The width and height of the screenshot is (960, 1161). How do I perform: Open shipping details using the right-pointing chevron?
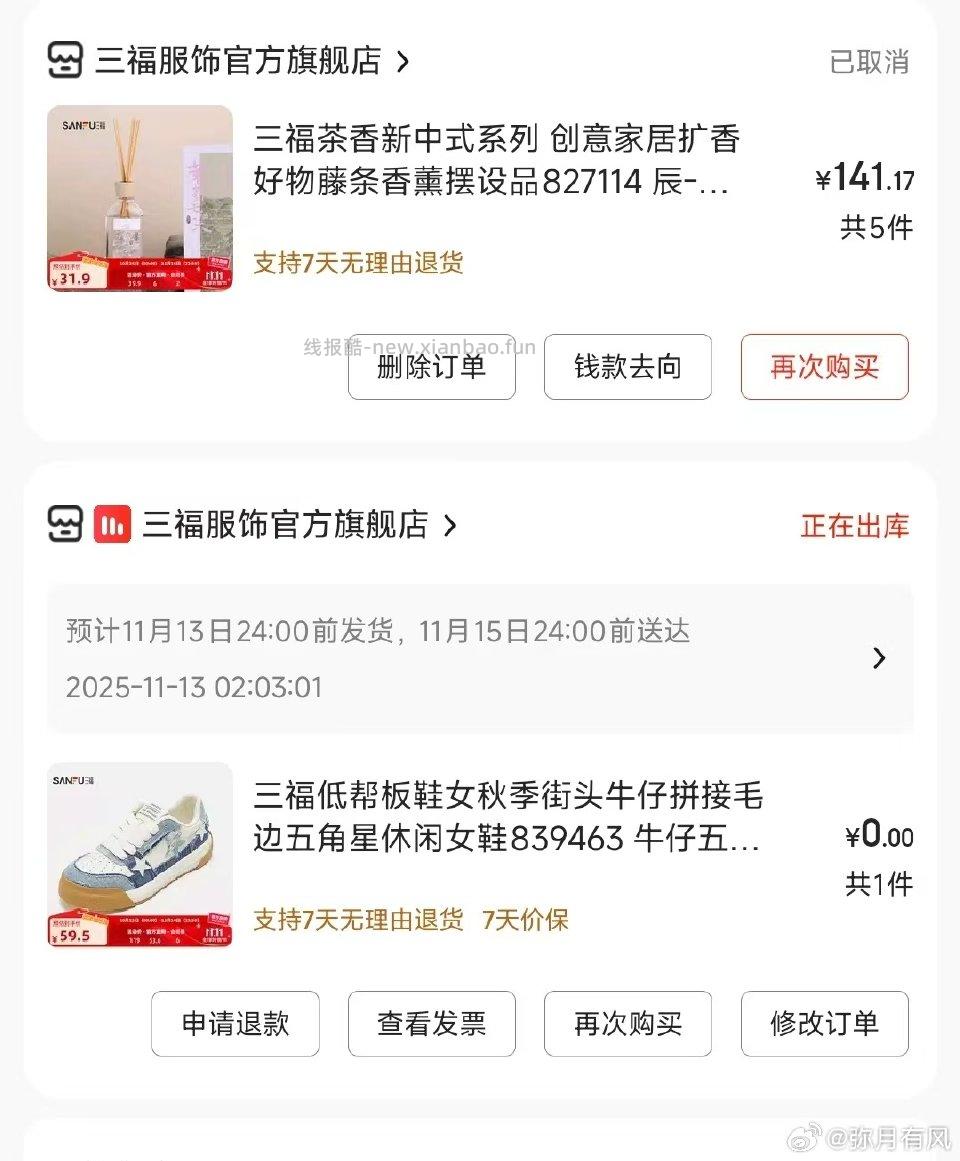(x=879, y=658)
